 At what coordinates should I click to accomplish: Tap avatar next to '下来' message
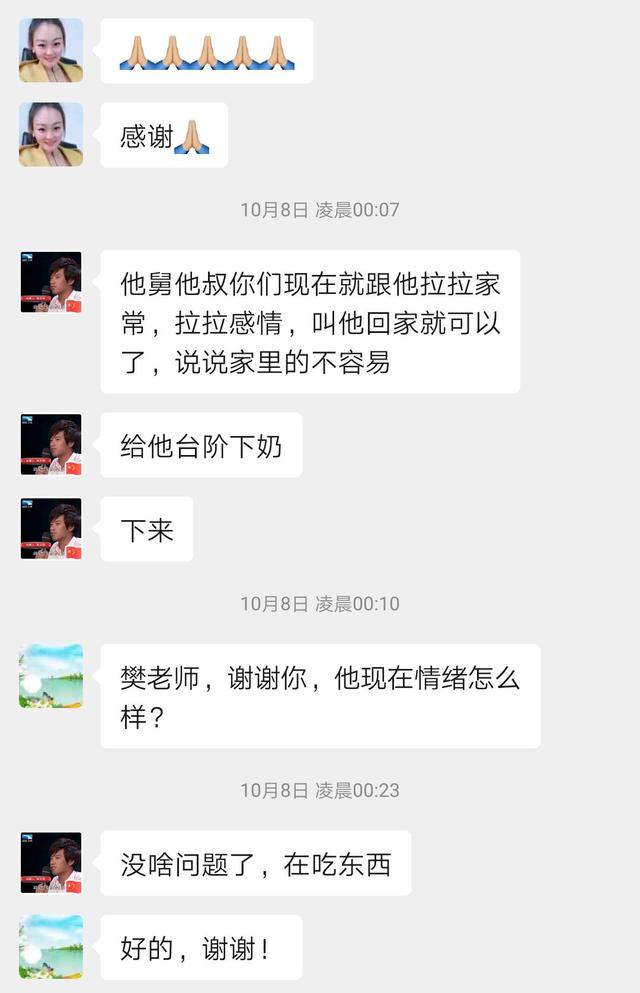[51, 528]
